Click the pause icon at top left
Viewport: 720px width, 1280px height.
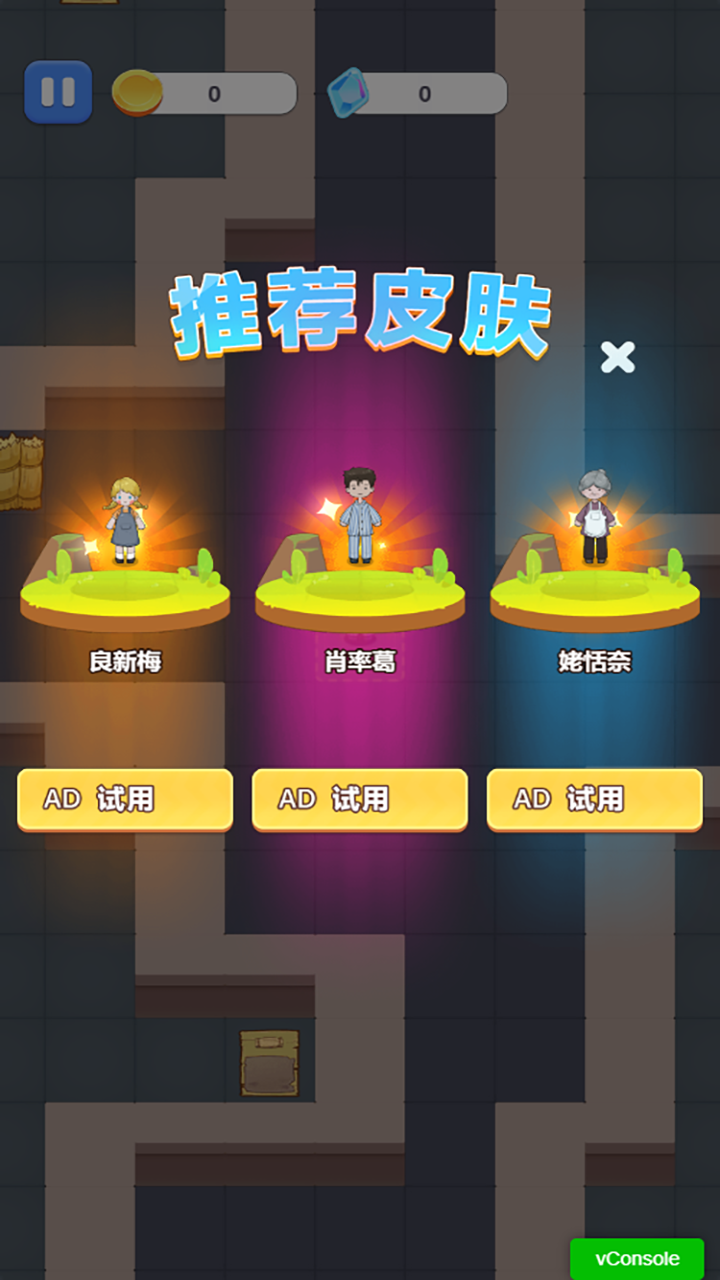58,92
